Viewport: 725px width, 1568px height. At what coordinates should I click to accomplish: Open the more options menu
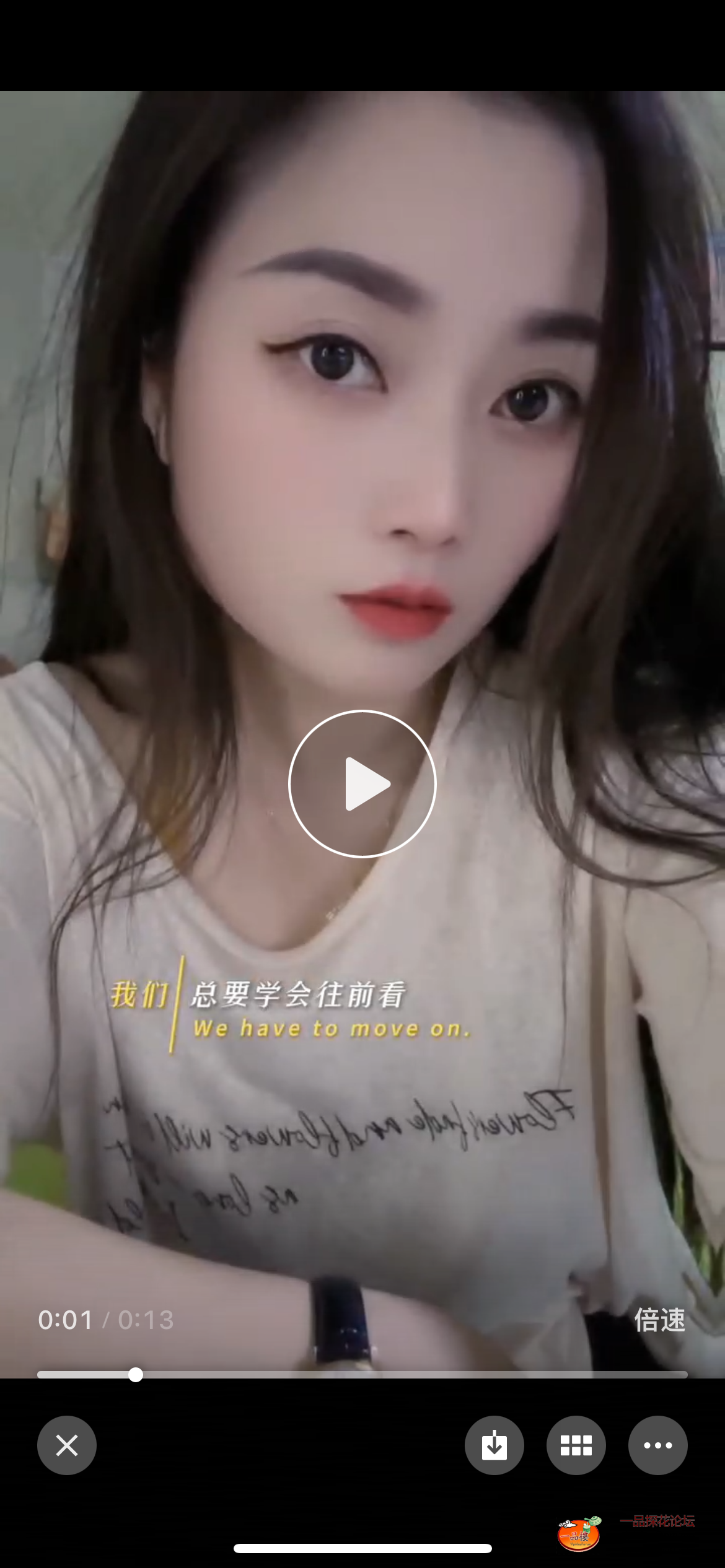657,1445
